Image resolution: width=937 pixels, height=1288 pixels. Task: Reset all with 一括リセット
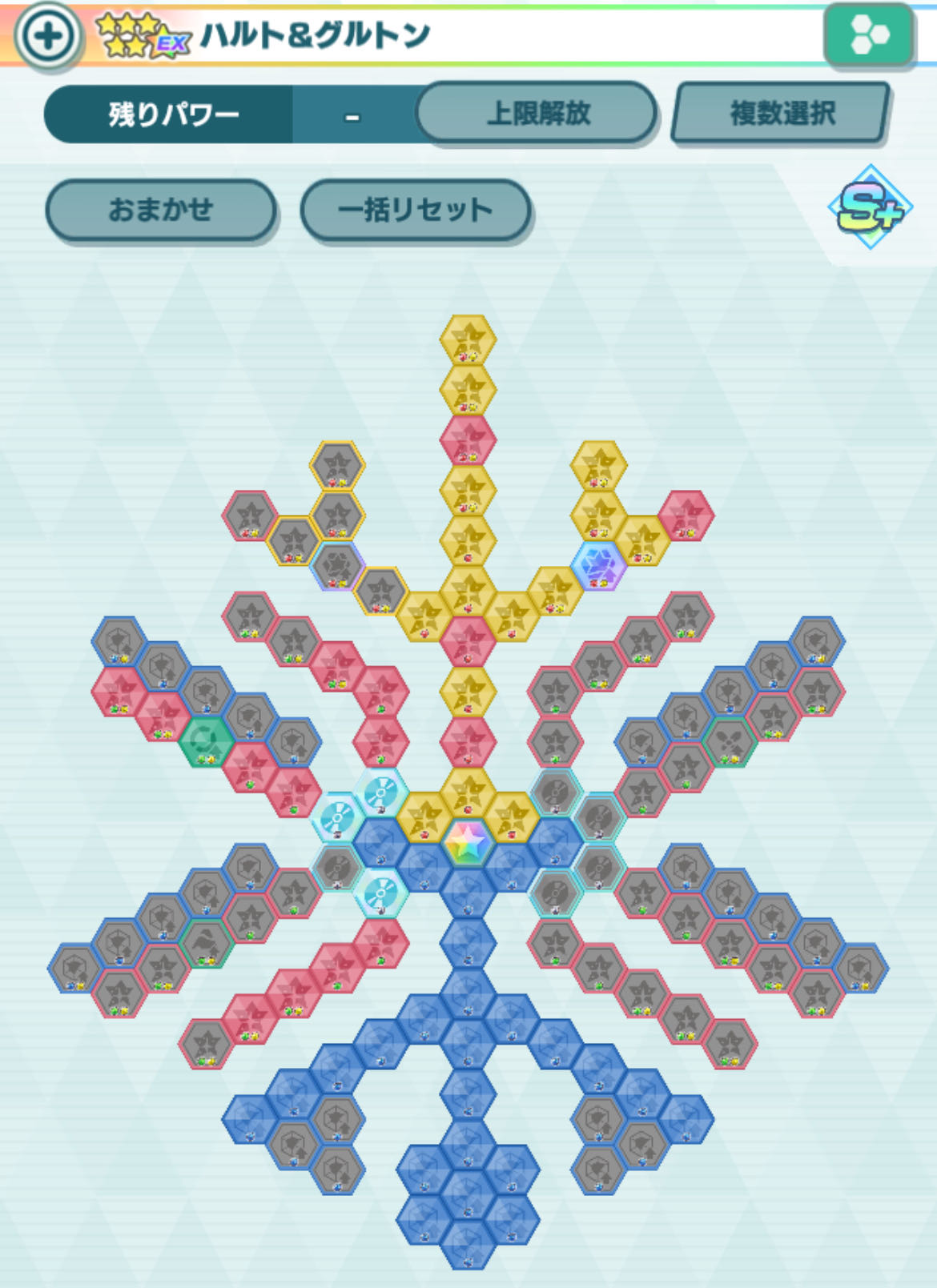tap(415, 210)
